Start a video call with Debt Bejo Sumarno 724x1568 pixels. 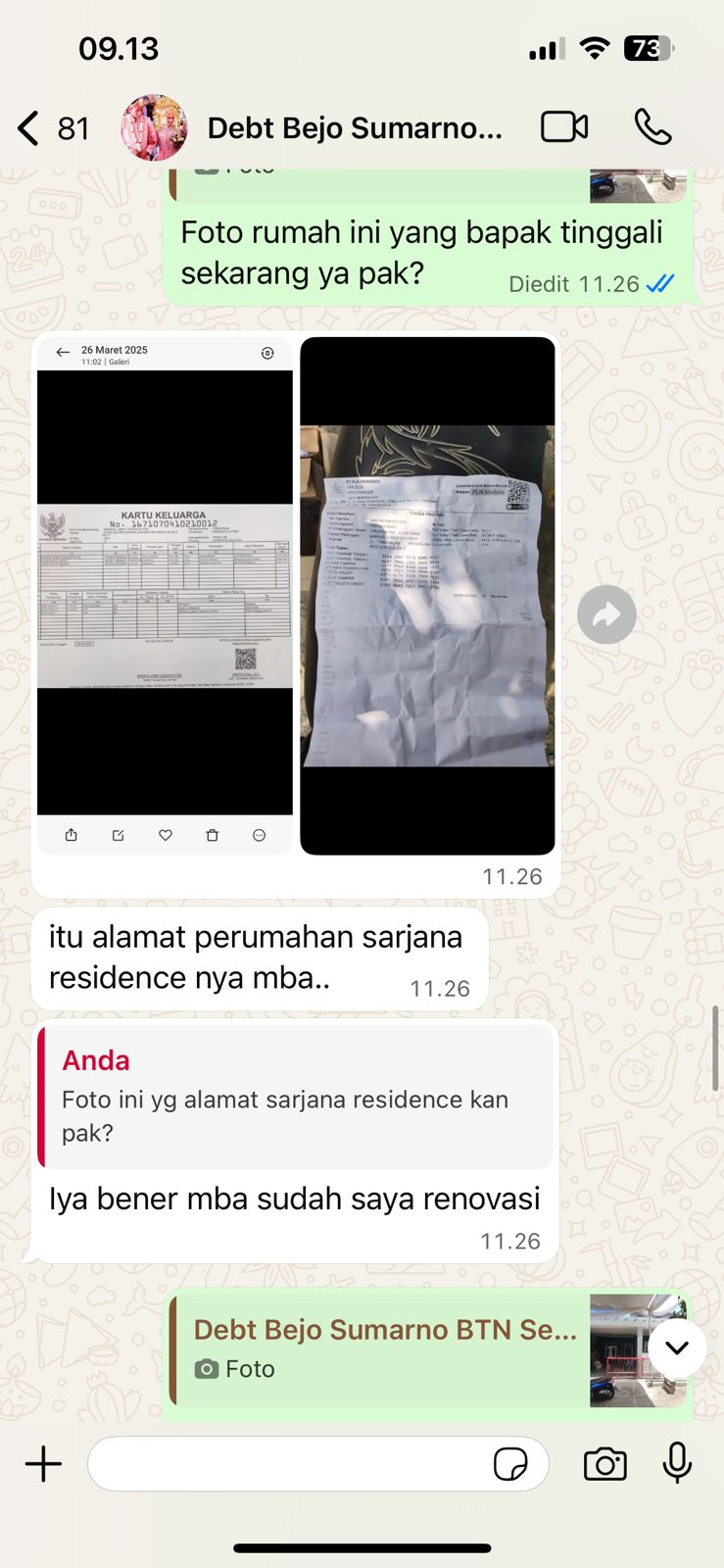[564, 127]
